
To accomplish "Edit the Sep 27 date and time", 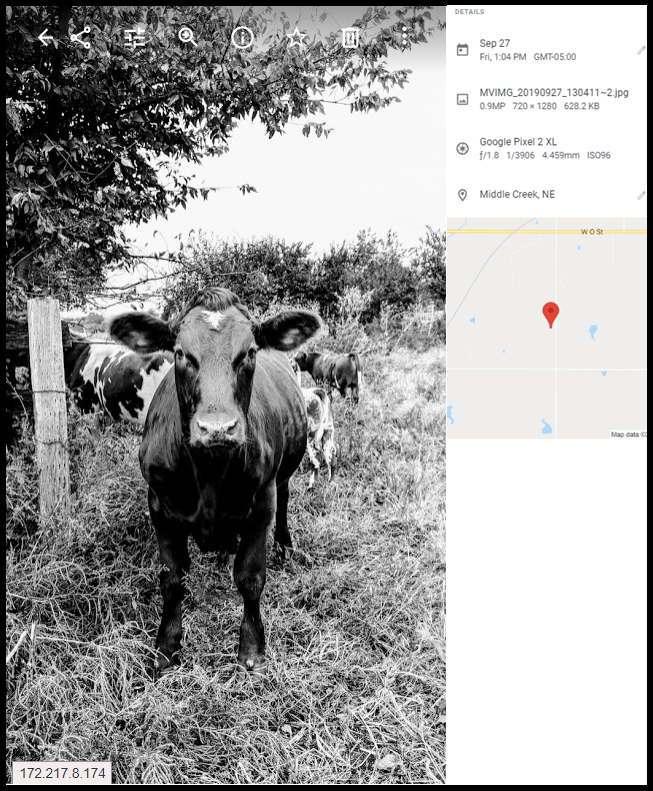I will pyautogui.click(x=640, y=50).
